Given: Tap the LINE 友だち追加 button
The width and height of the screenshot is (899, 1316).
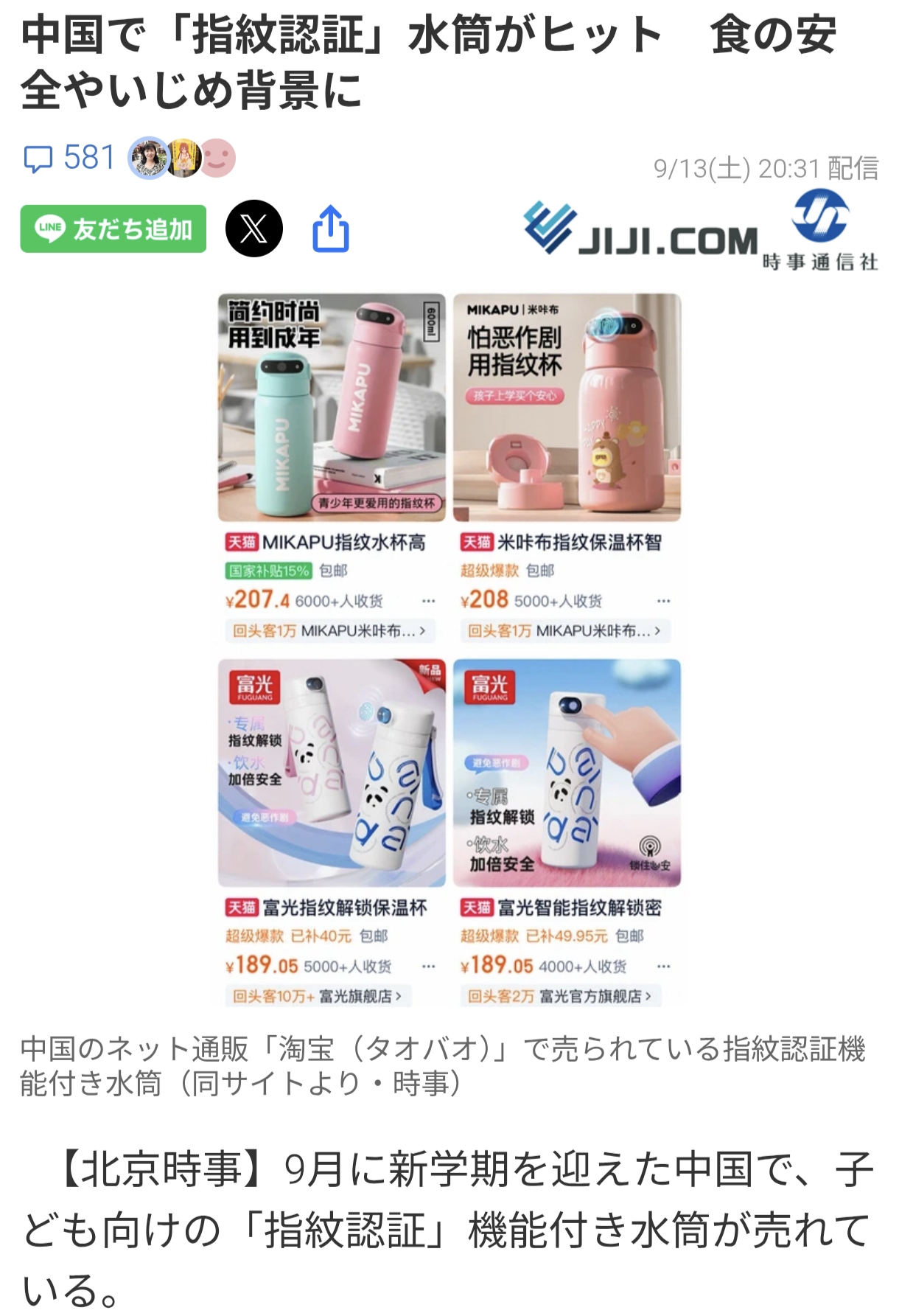Looking at the screenshot, I should point(113,229).
